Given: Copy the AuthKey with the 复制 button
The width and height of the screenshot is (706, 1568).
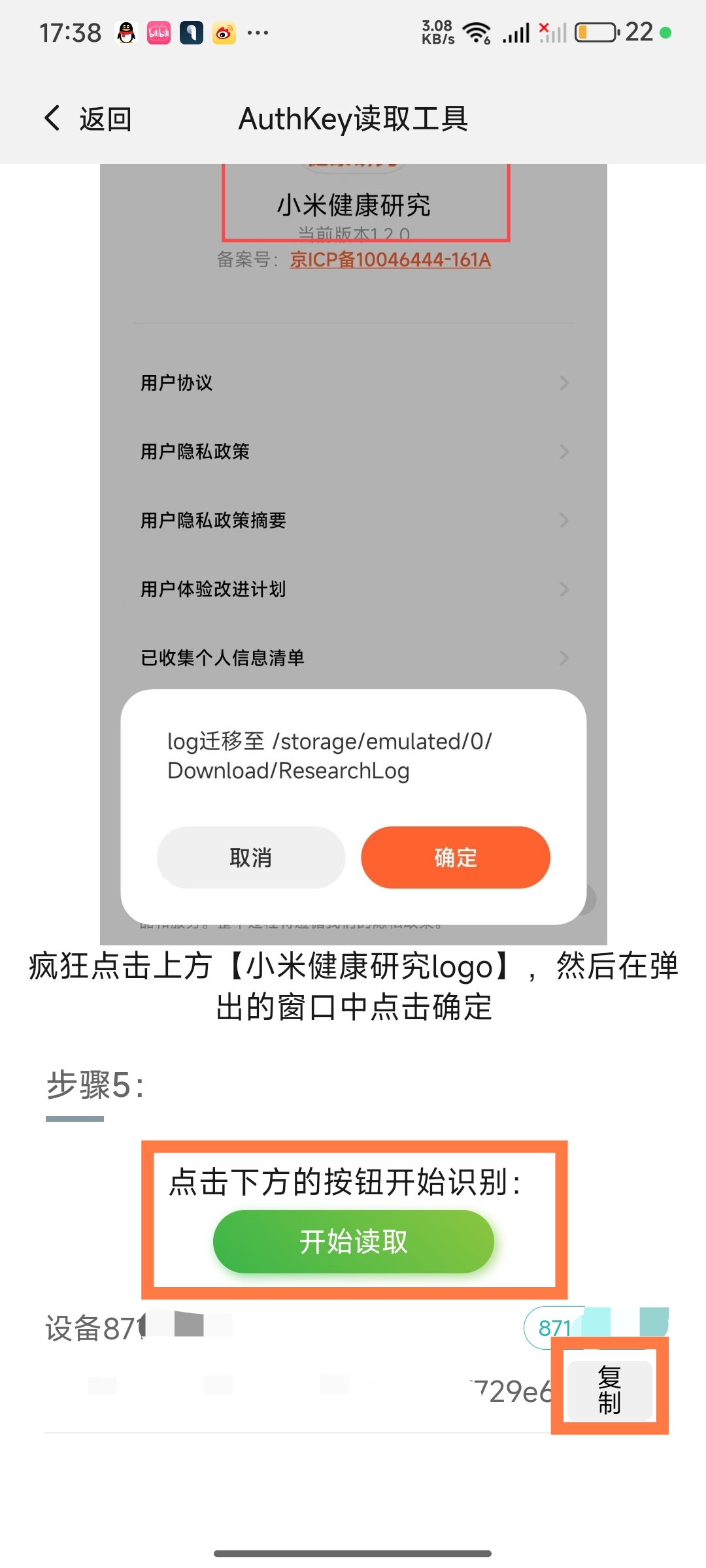Looking at the screenshot, I should point(609,1390).
